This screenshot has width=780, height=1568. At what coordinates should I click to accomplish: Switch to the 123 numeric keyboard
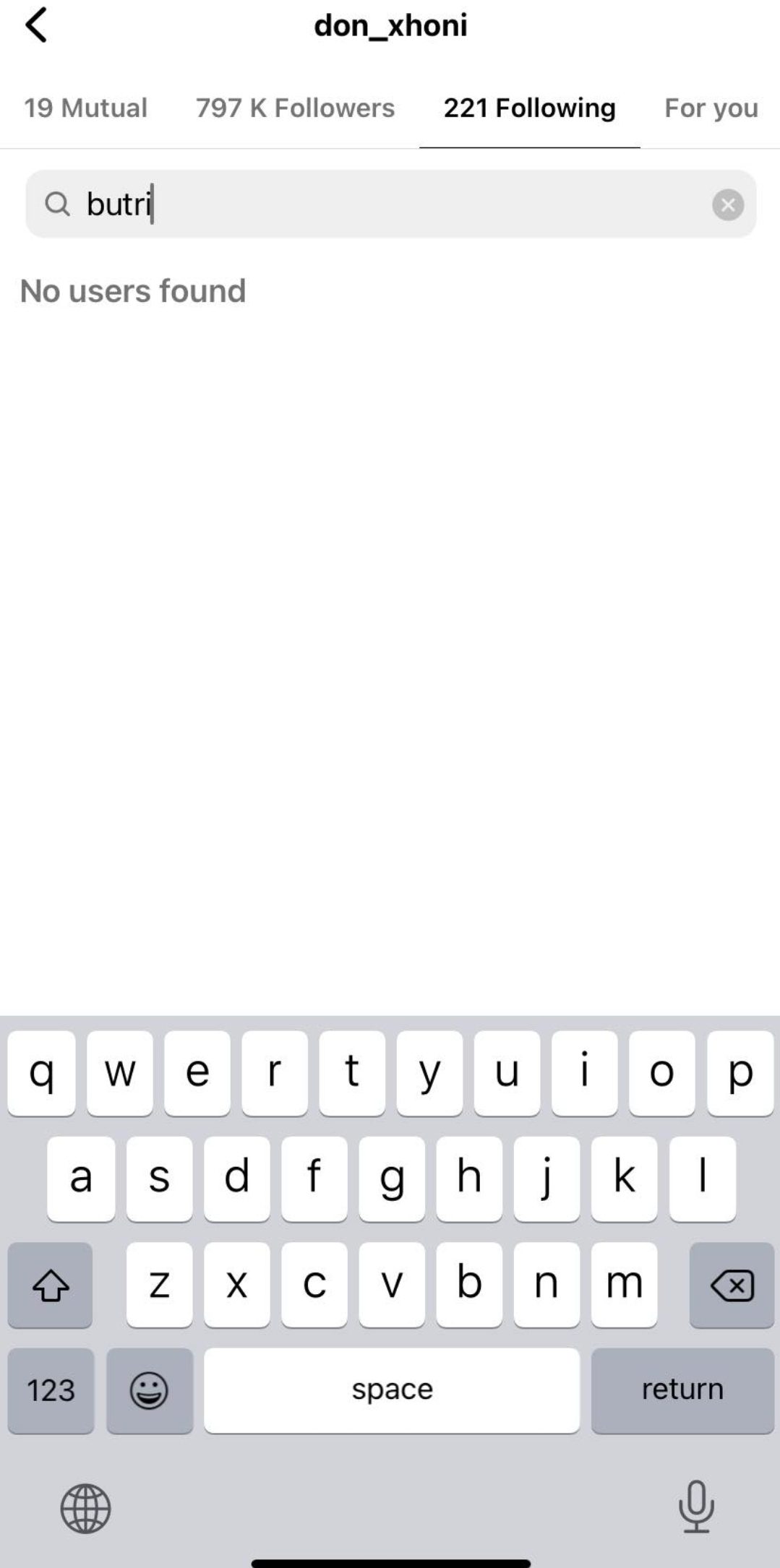coord(51,1390)
